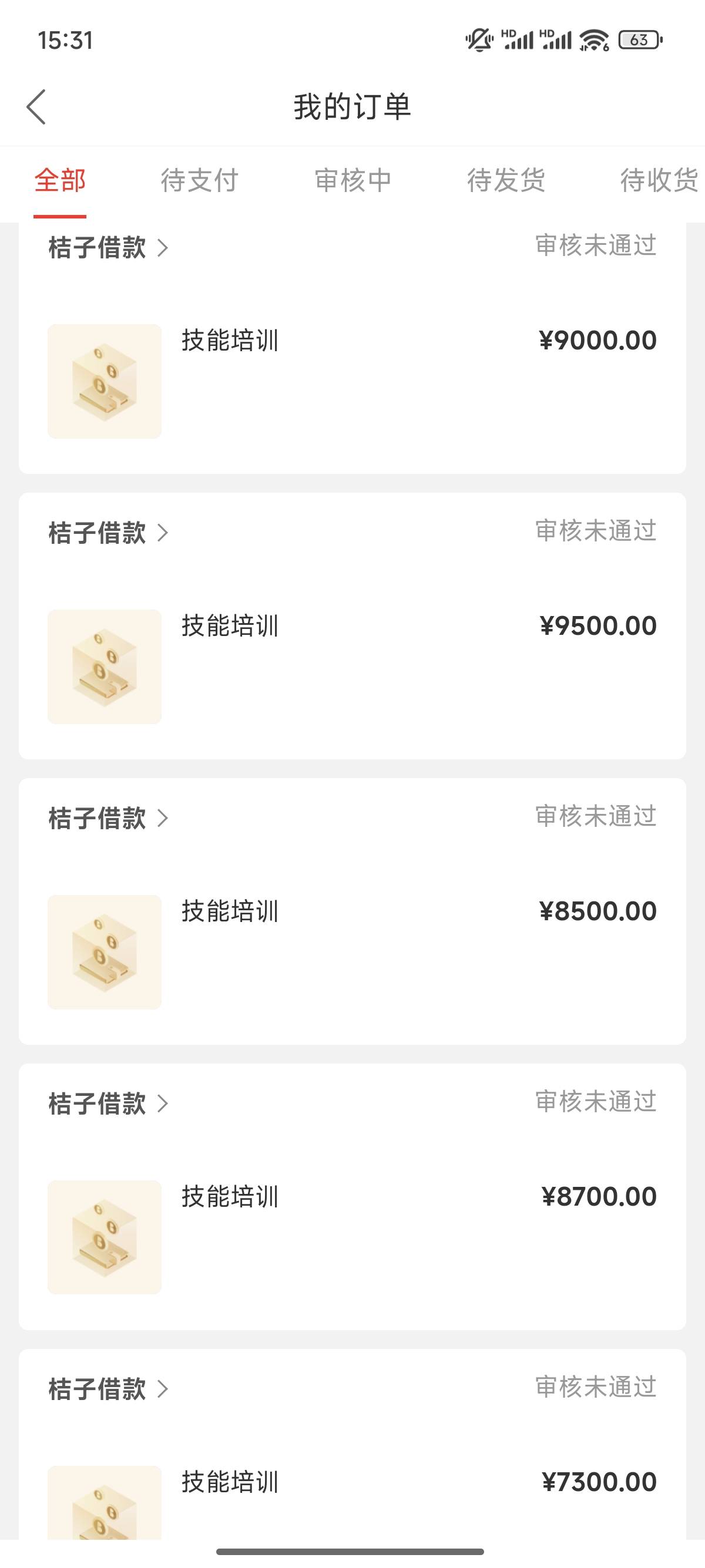Open 桔子借款 link above the ¥7300.00 order

pos(108,1389)
